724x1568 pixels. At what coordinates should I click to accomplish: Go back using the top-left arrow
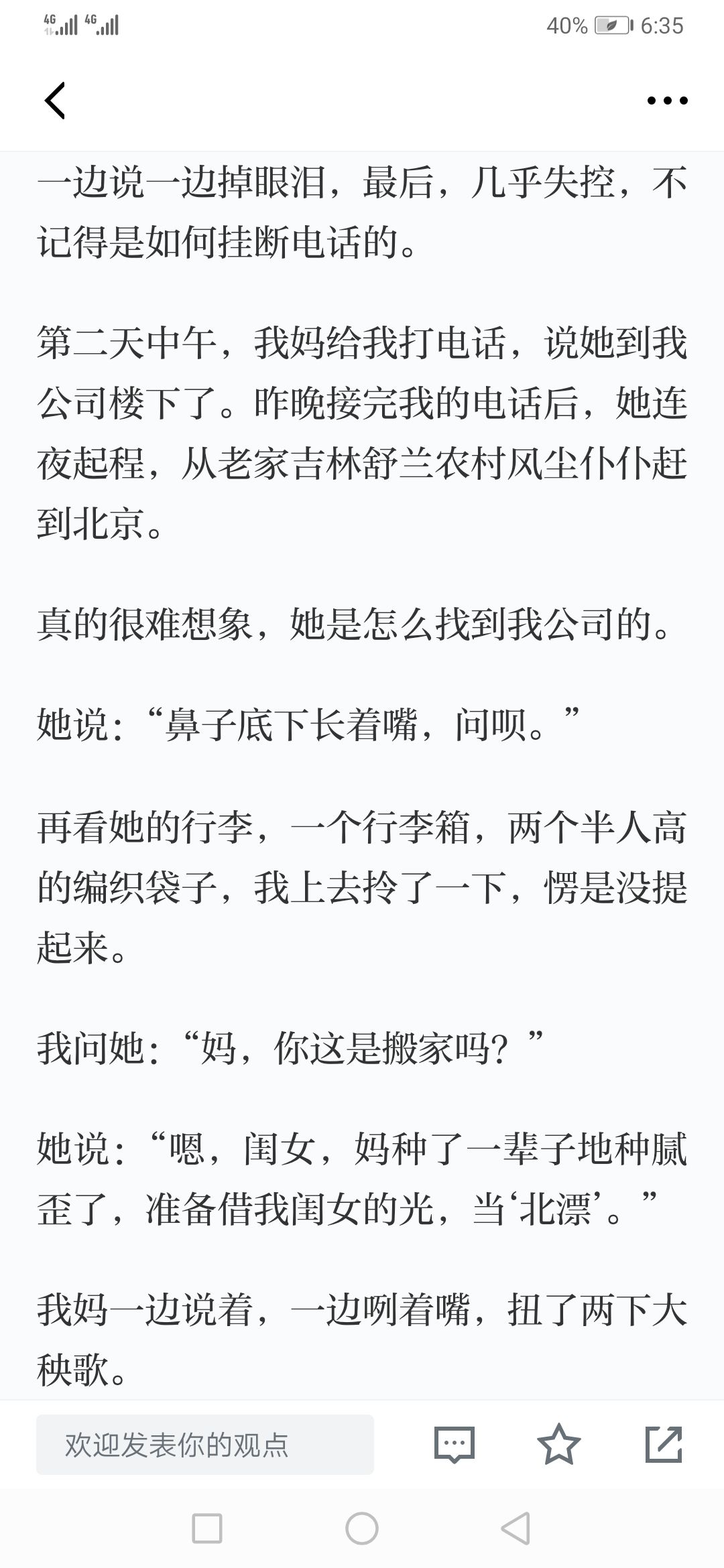tap(55, 101)
